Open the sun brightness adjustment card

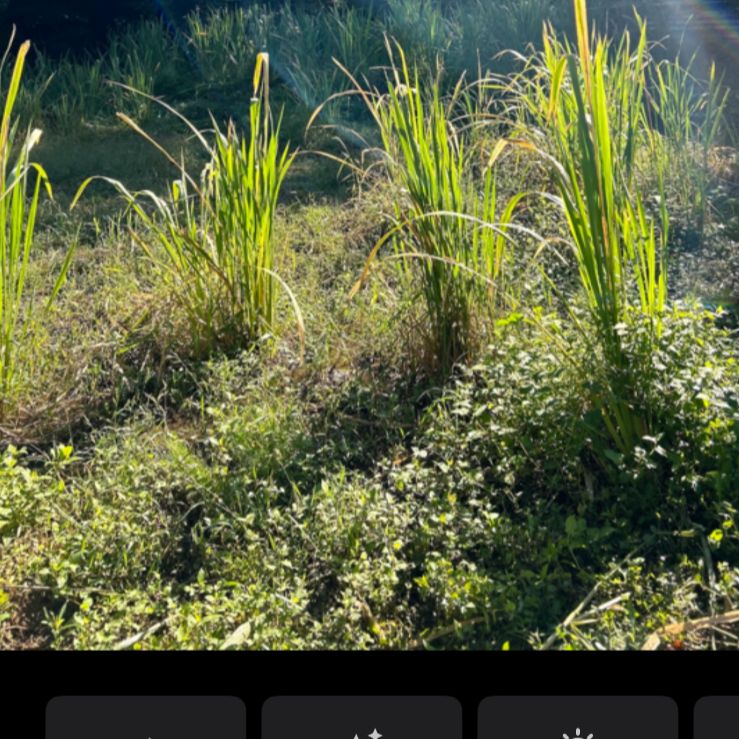tap(577, 721)
